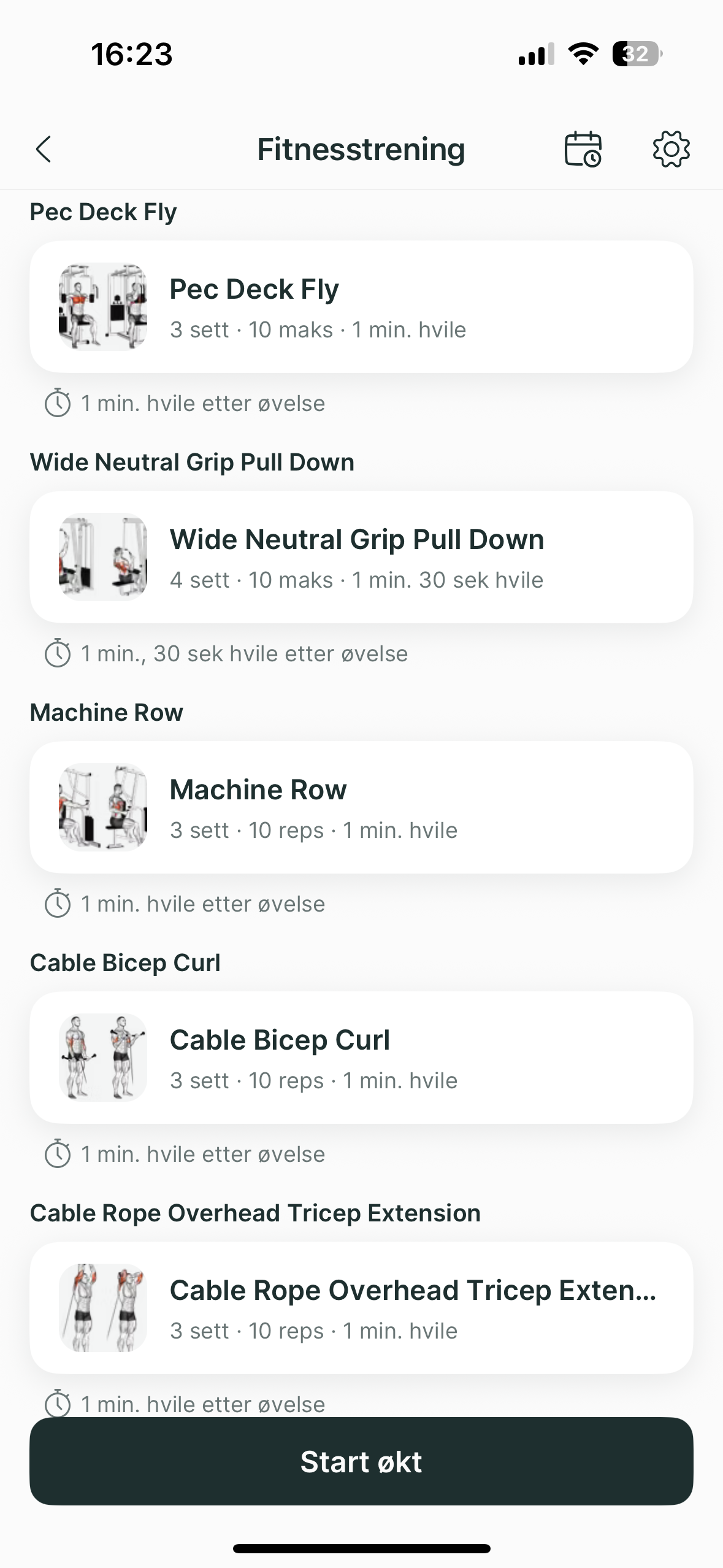Go back from Fitnesstrening

[43, 149]
